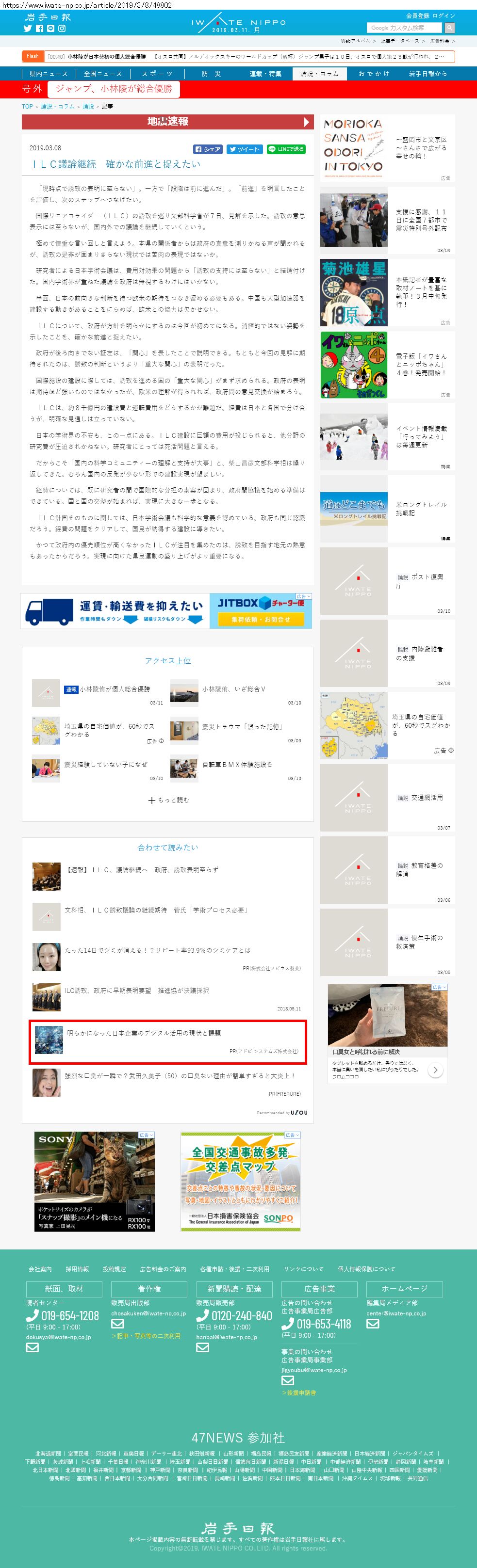Switch to the 県内ニュース tab
Screen dimensions: 477x1568
(49, 74)
